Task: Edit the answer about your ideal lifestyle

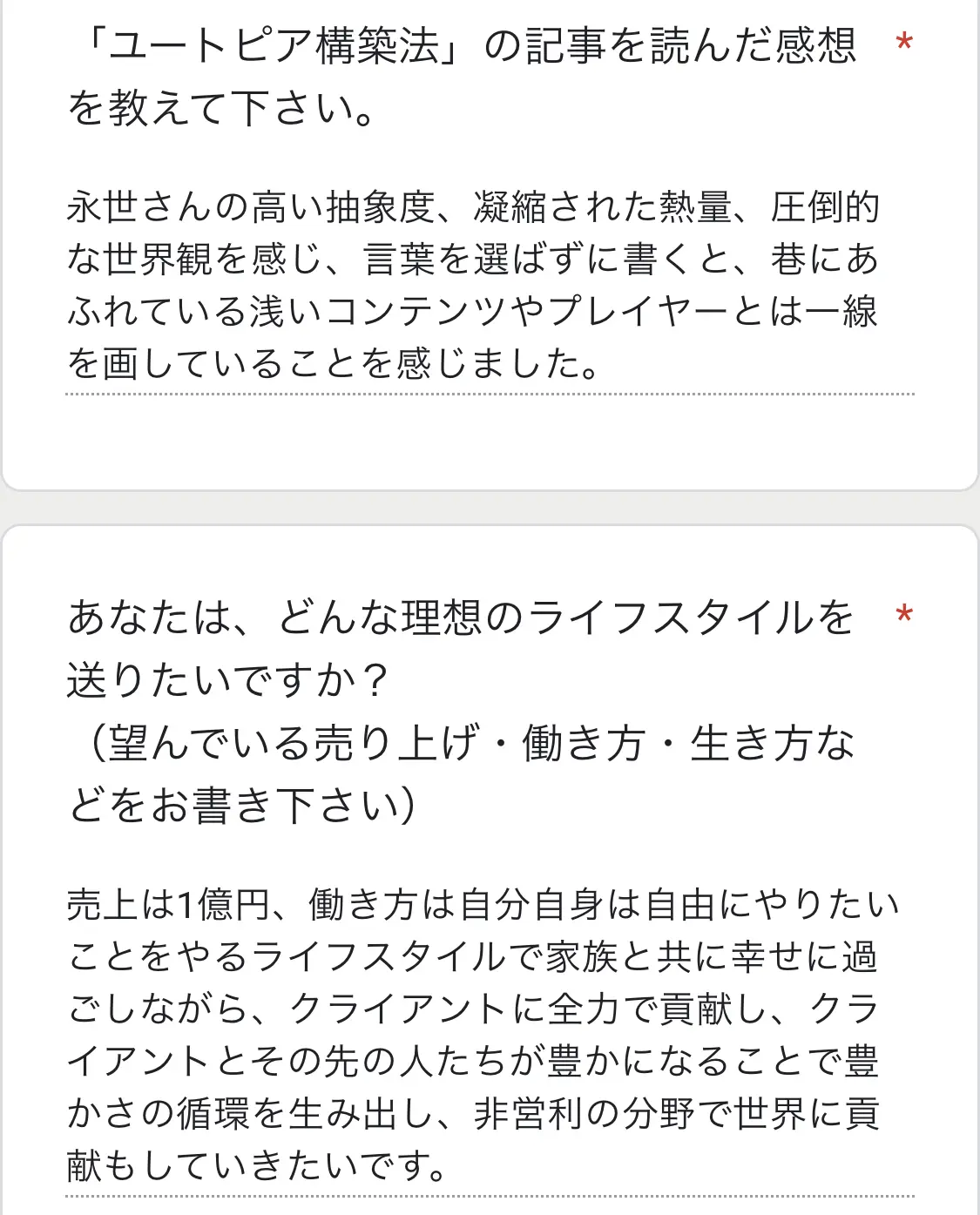Action: [488, 1035]
